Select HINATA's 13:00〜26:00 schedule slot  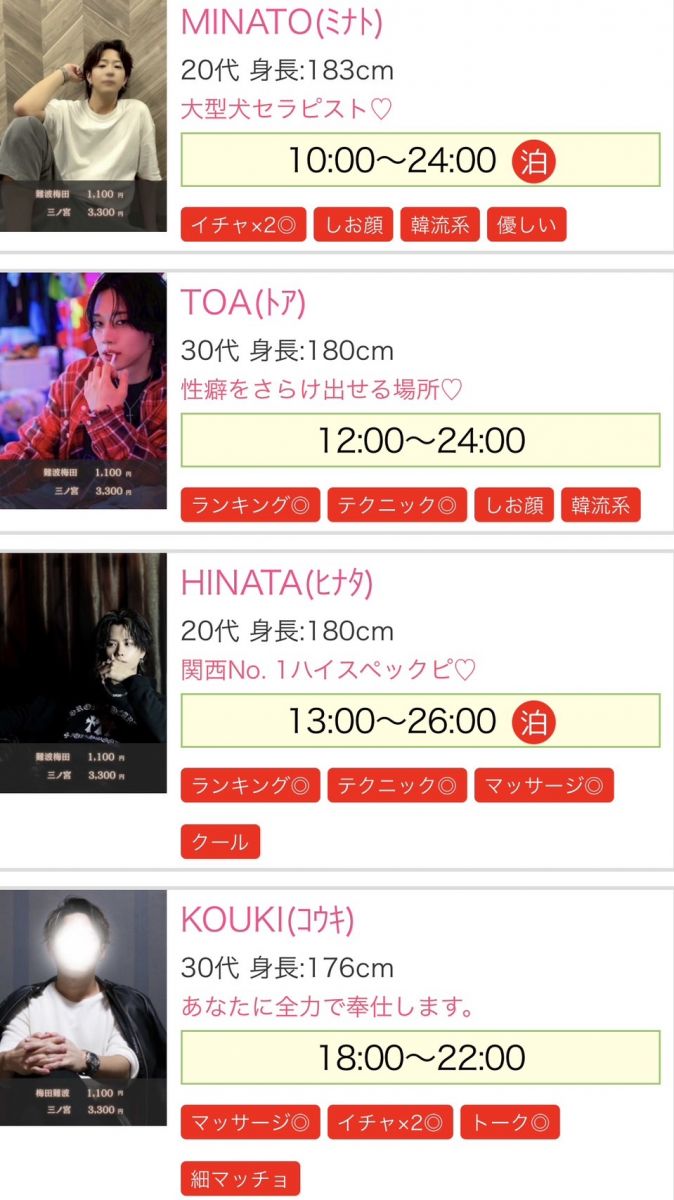pyautogui.click(x=420, y=721)
